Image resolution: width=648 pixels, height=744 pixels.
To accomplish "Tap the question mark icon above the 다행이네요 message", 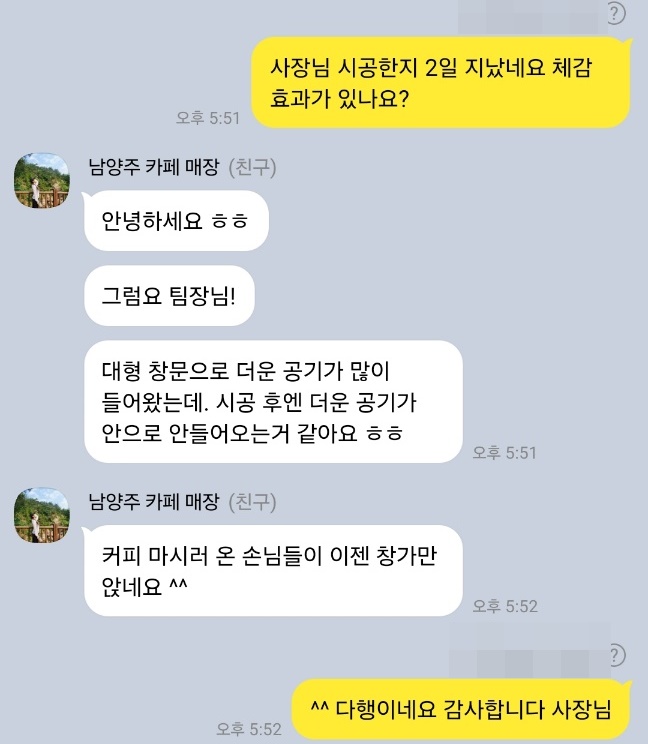I will (x=616, y=655).
